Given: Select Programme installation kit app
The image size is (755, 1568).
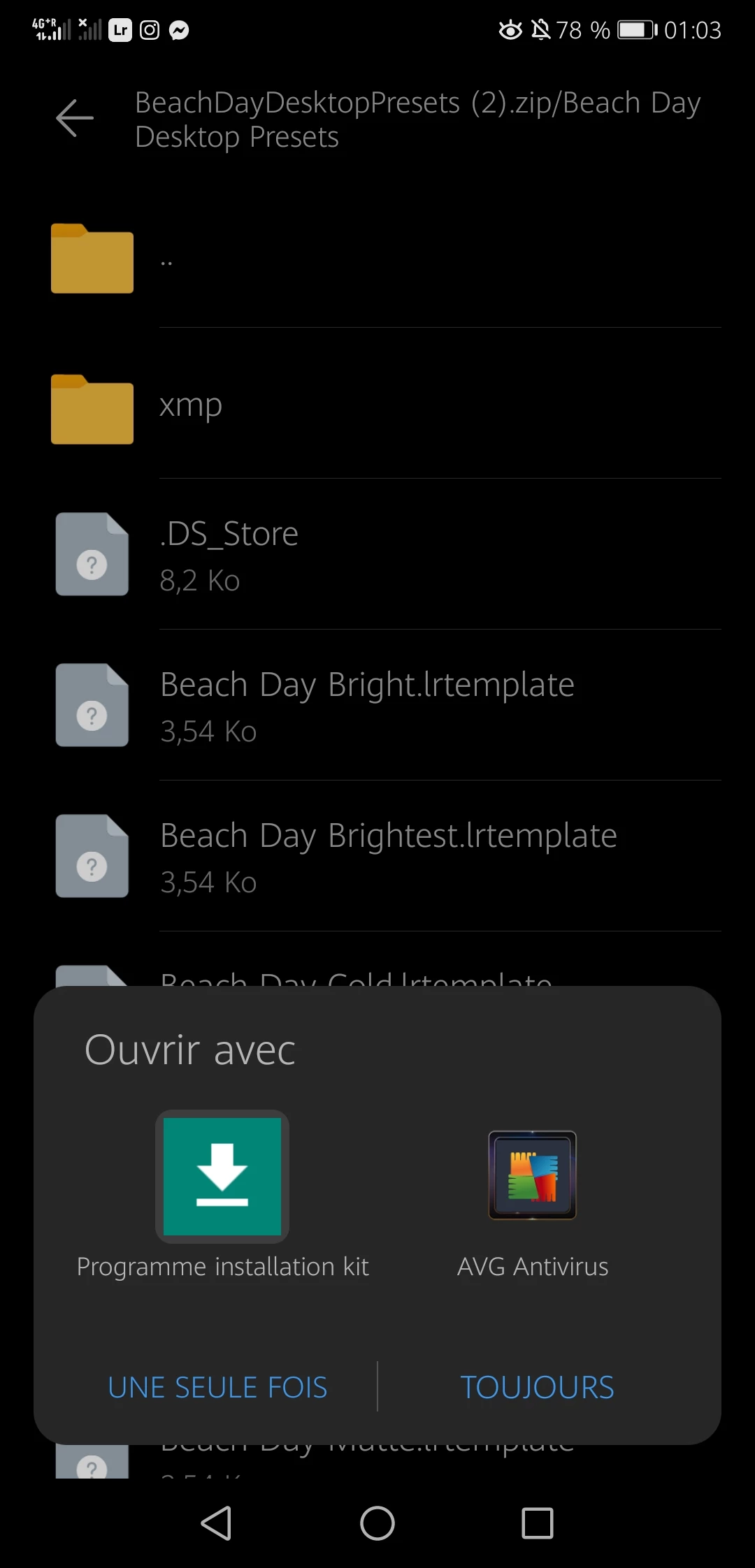Looking at the screenshot, I should 222,1177.
